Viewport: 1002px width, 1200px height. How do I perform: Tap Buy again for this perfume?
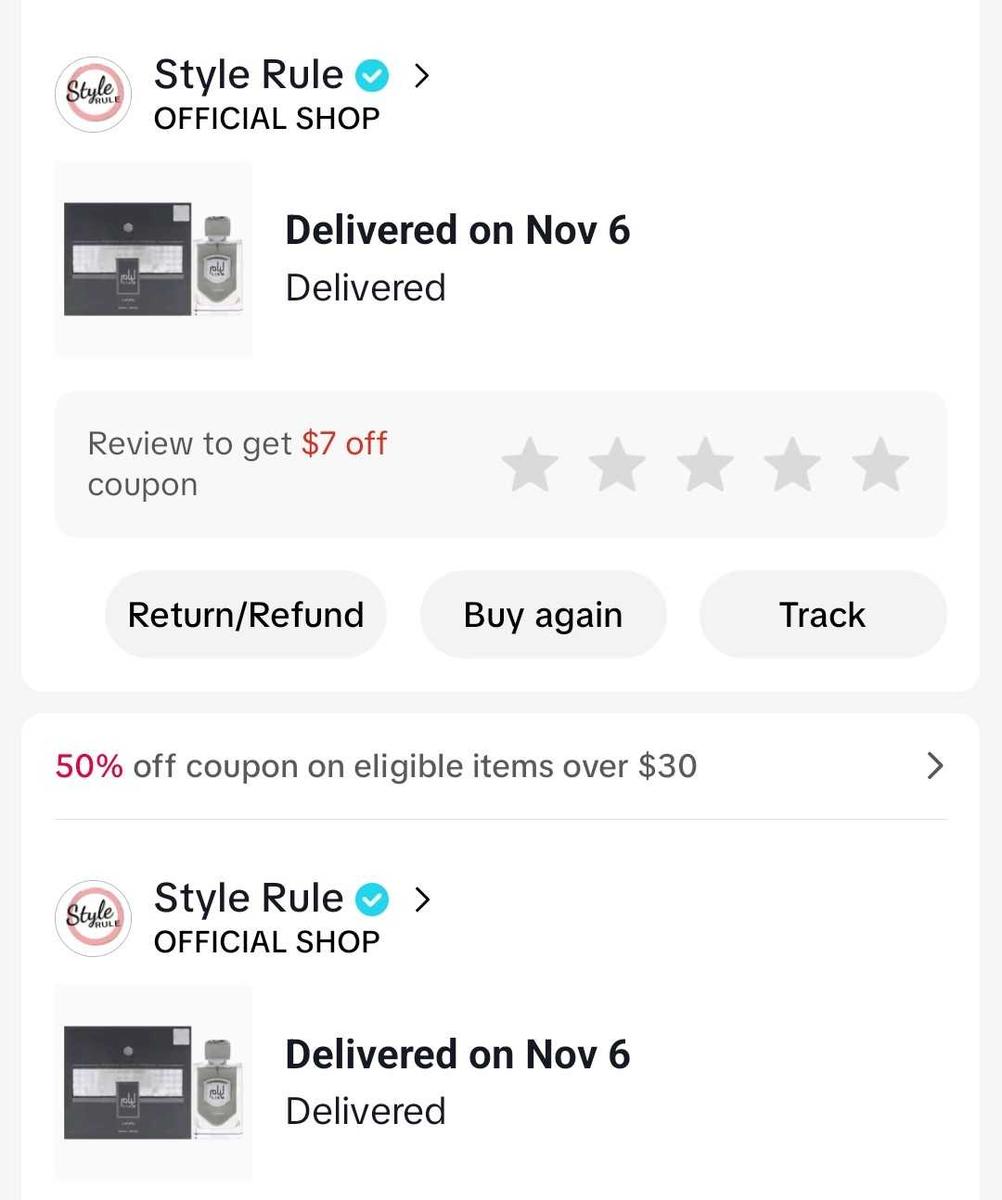pyautogui.click(x=543, y=615)
